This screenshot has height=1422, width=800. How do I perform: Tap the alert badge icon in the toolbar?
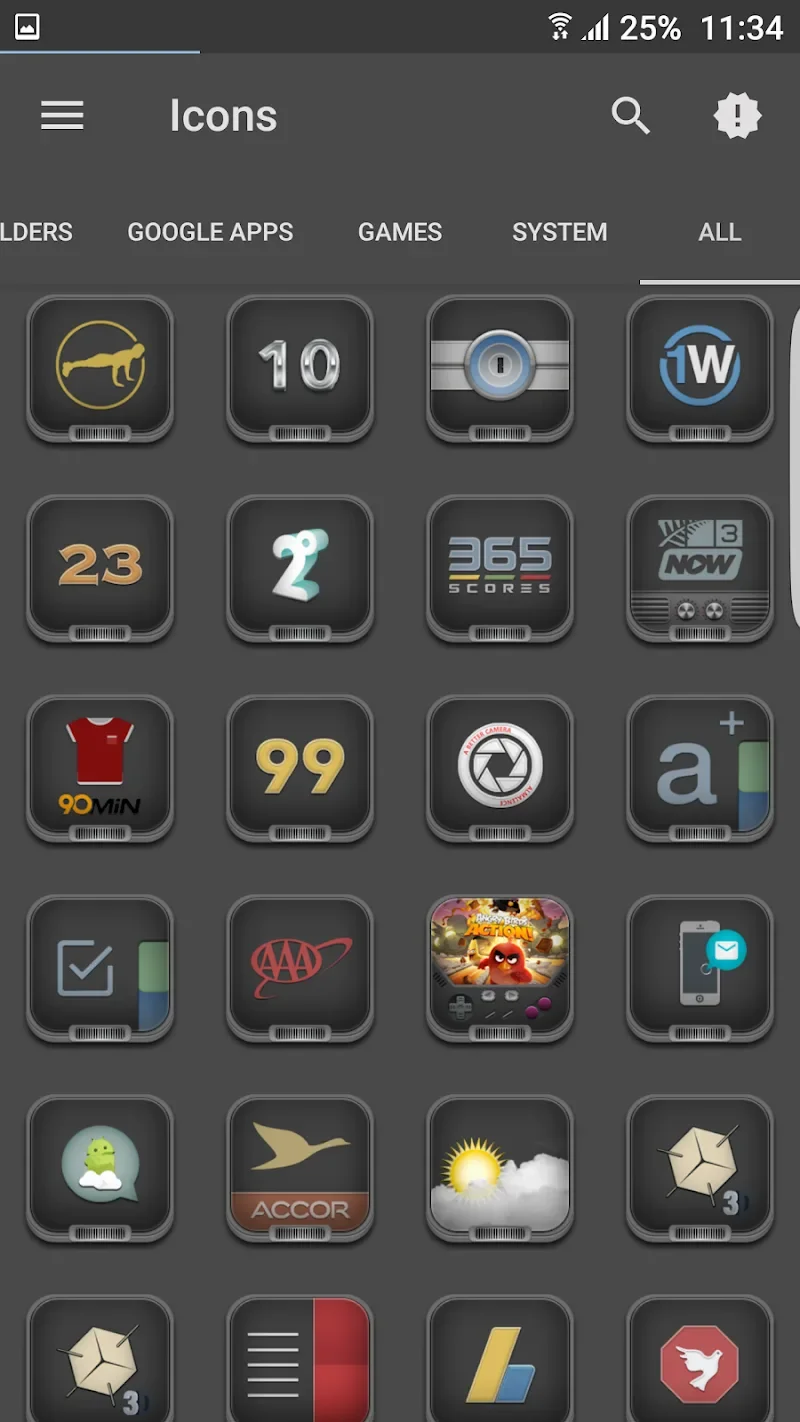point(737,116)
